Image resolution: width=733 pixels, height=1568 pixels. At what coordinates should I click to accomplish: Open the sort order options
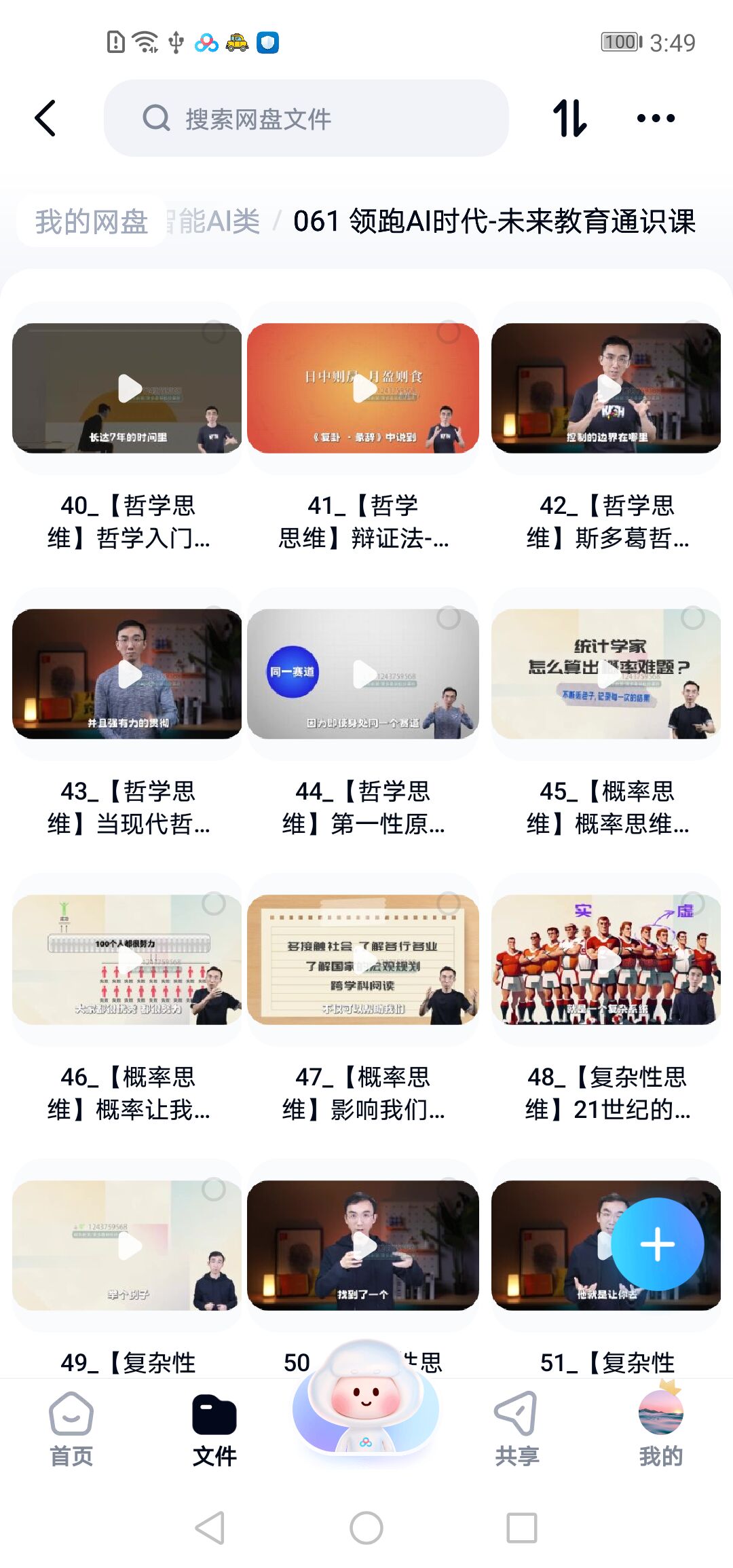point(569,118)
